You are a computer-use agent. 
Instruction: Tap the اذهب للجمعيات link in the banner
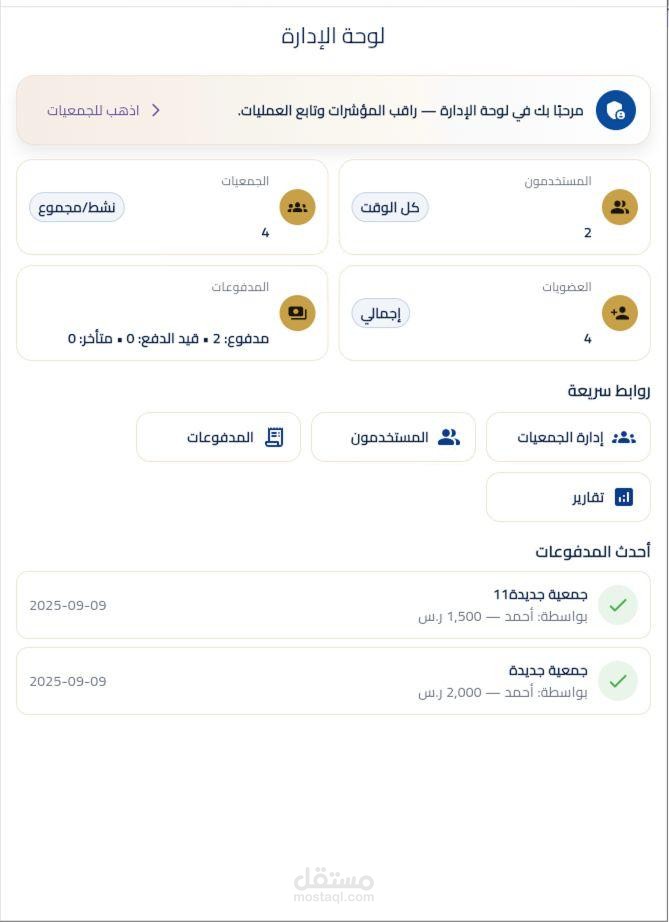tap(104, 111)
